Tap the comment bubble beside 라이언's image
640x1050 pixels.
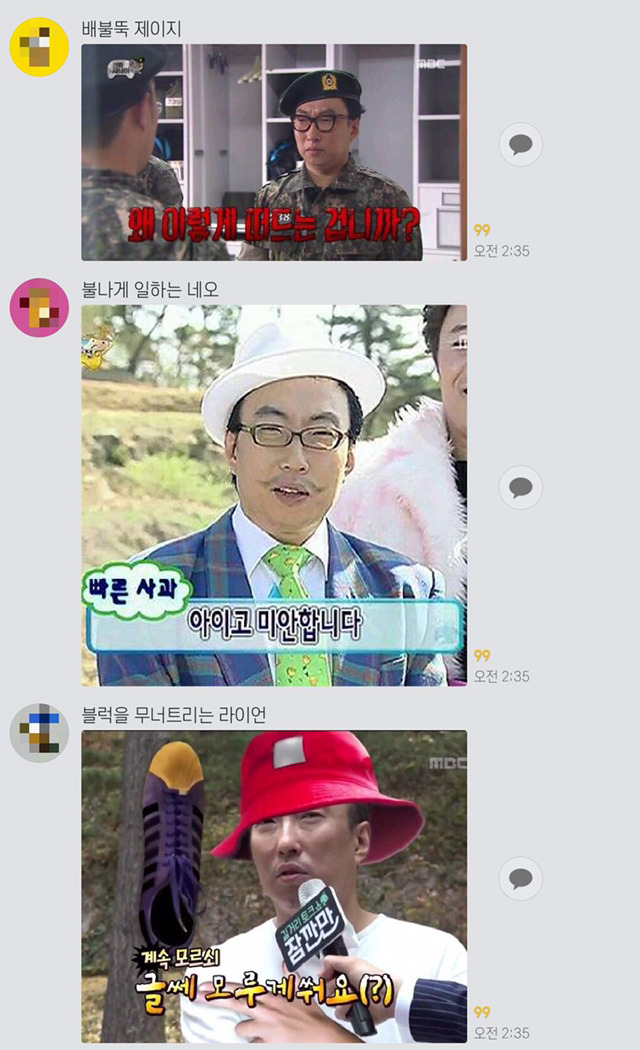(x=520, y=879)
